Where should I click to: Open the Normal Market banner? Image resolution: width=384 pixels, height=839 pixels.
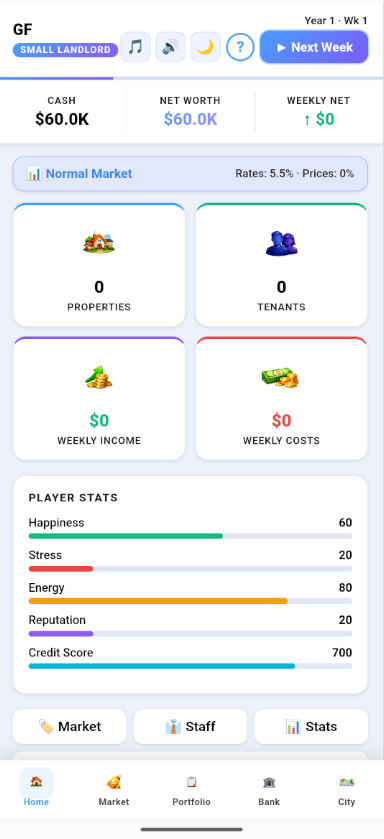[x=190, y=173]
